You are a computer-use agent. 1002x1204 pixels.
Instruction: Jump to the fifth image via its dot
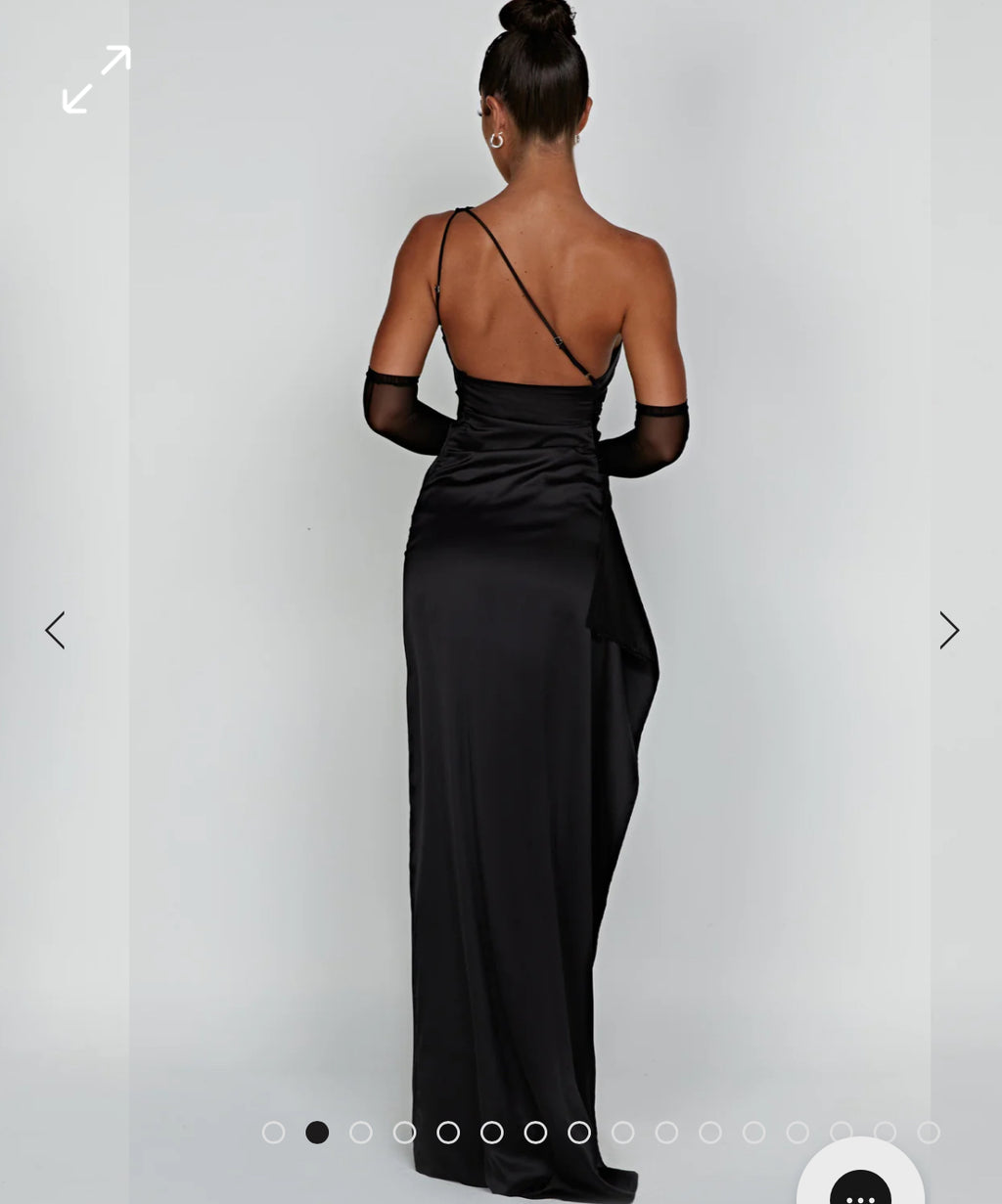tap(447, 1135)
